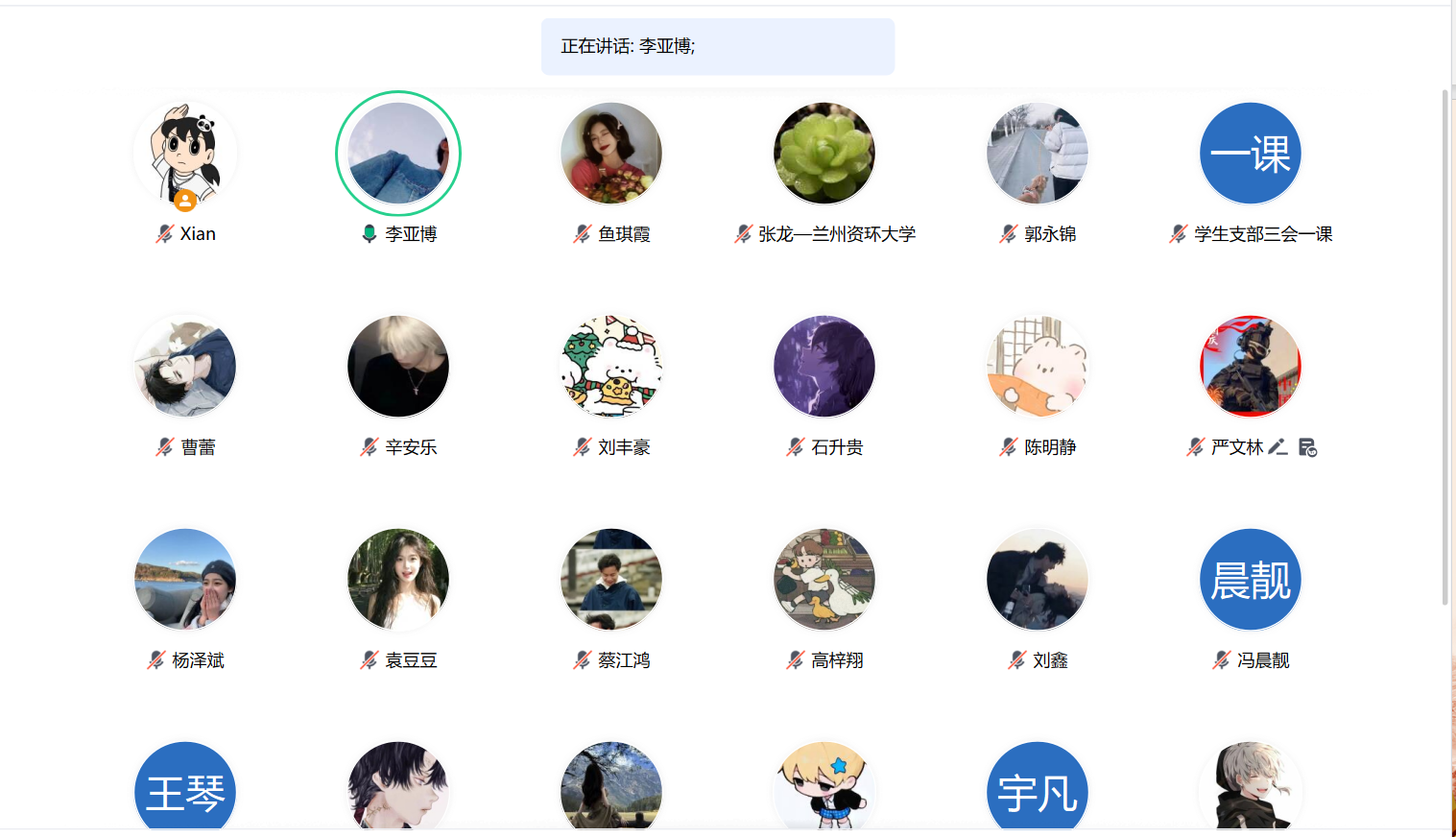
Task: Tap 陈明静's avatar
Action: pyautogui.click(x=1038, y=367)
